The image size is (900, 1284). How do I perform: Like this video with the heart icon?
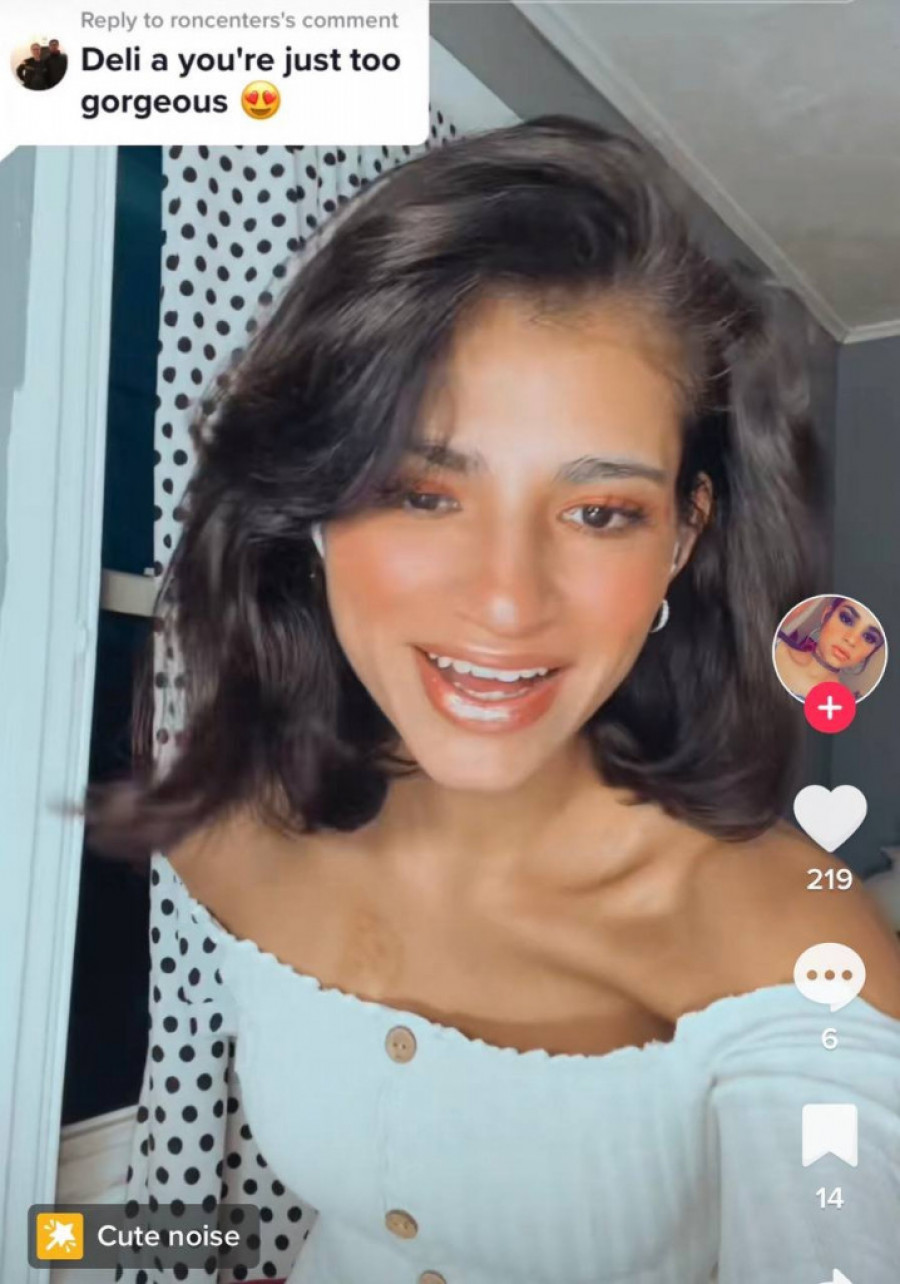829,818
